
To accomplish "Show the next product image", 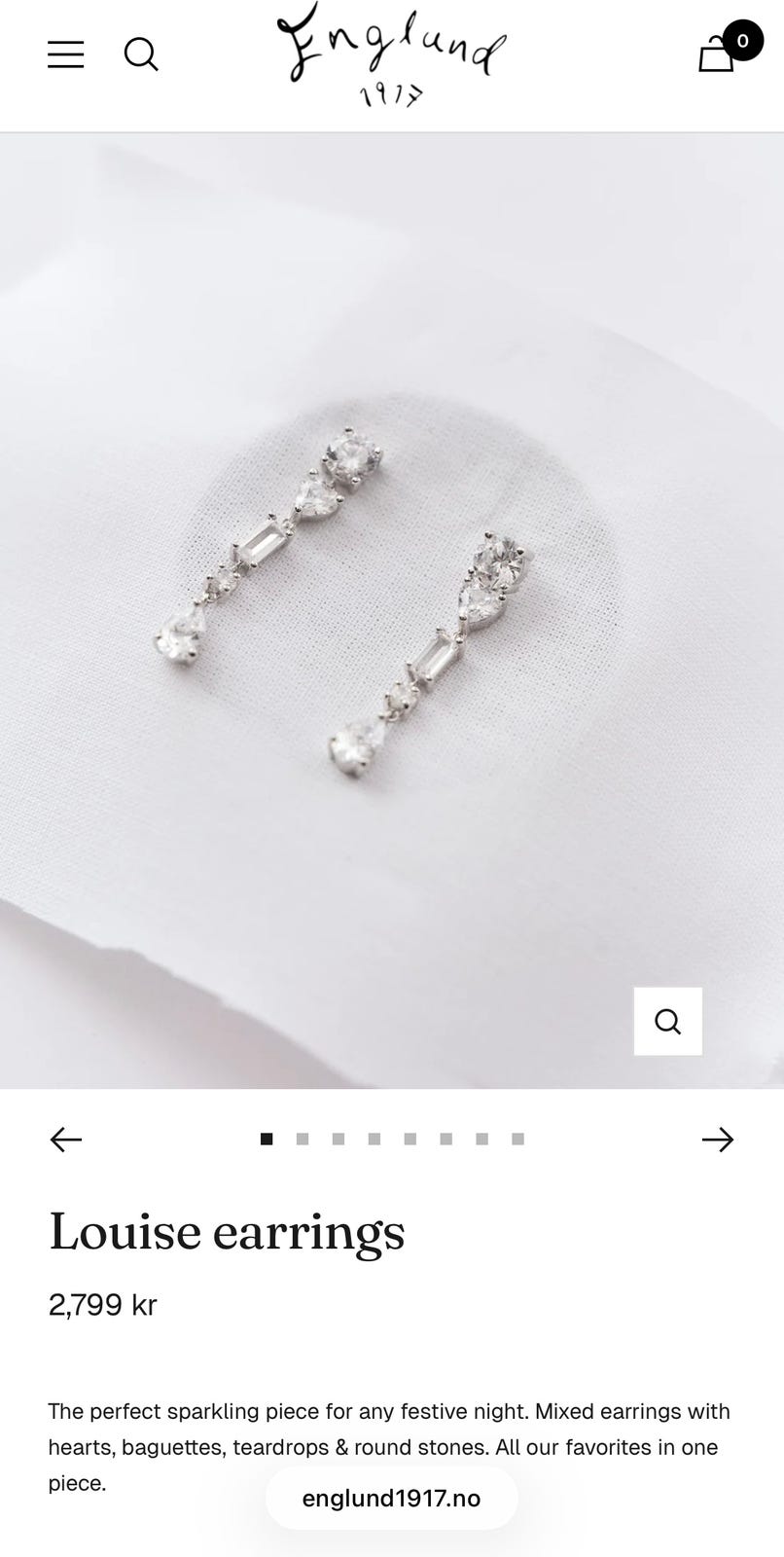I will (x=718, y=1140).
